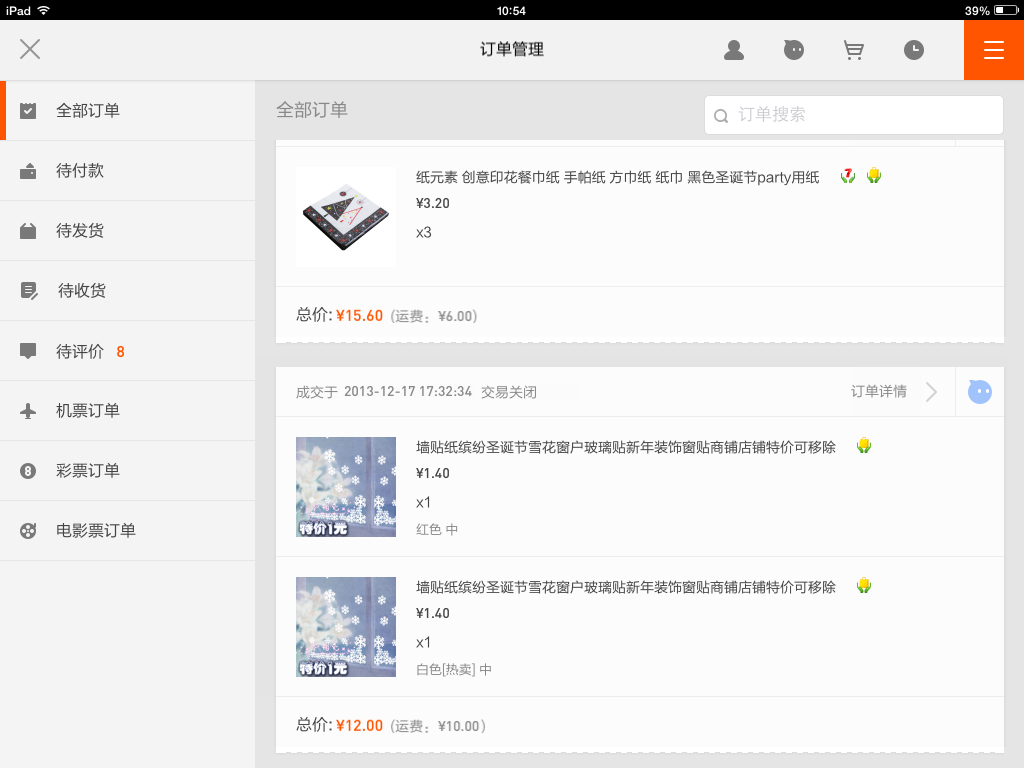Switch to 待发货 orders

click(x=80, y=231)
